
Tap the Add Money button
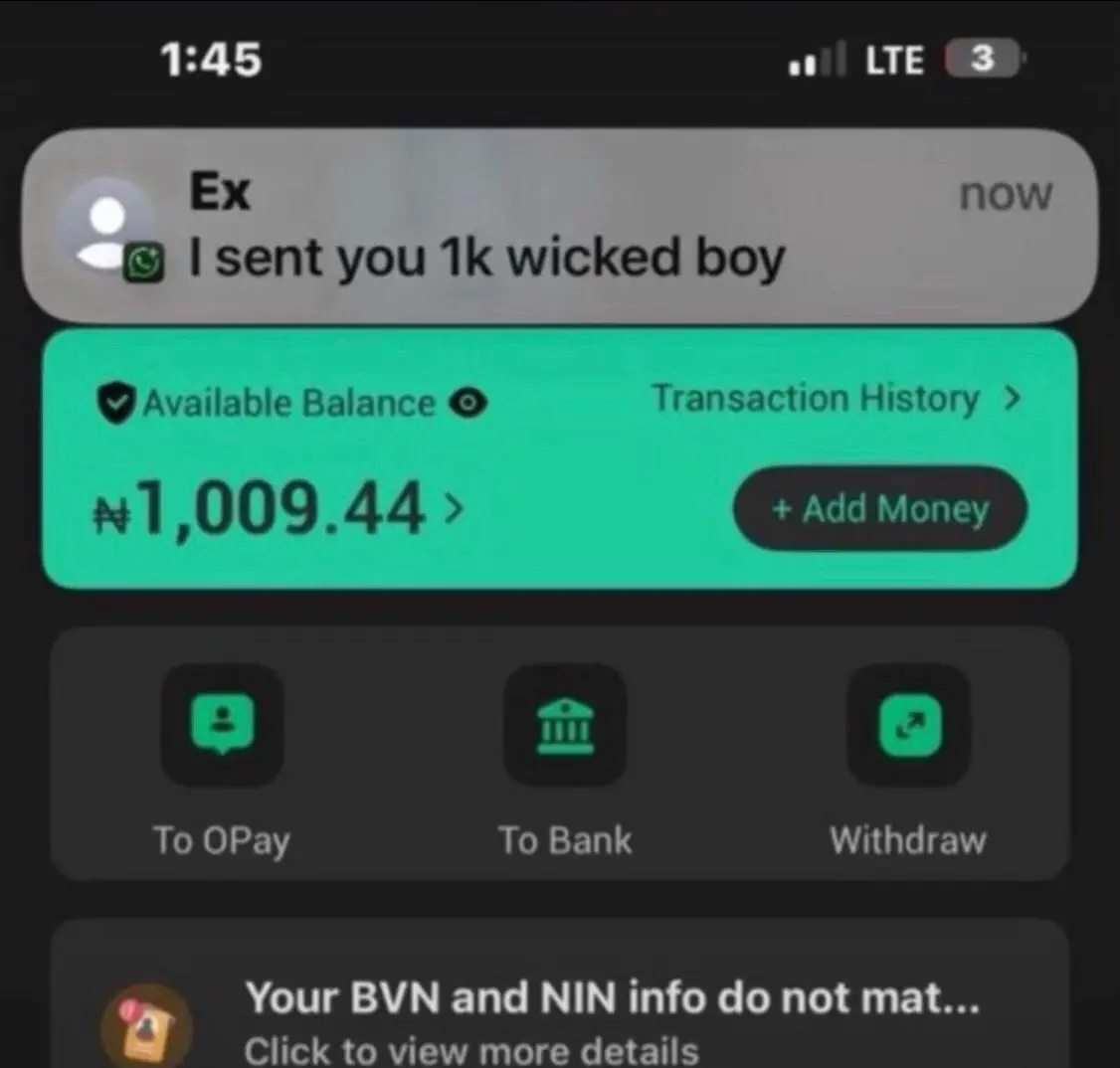pos(879,509)
